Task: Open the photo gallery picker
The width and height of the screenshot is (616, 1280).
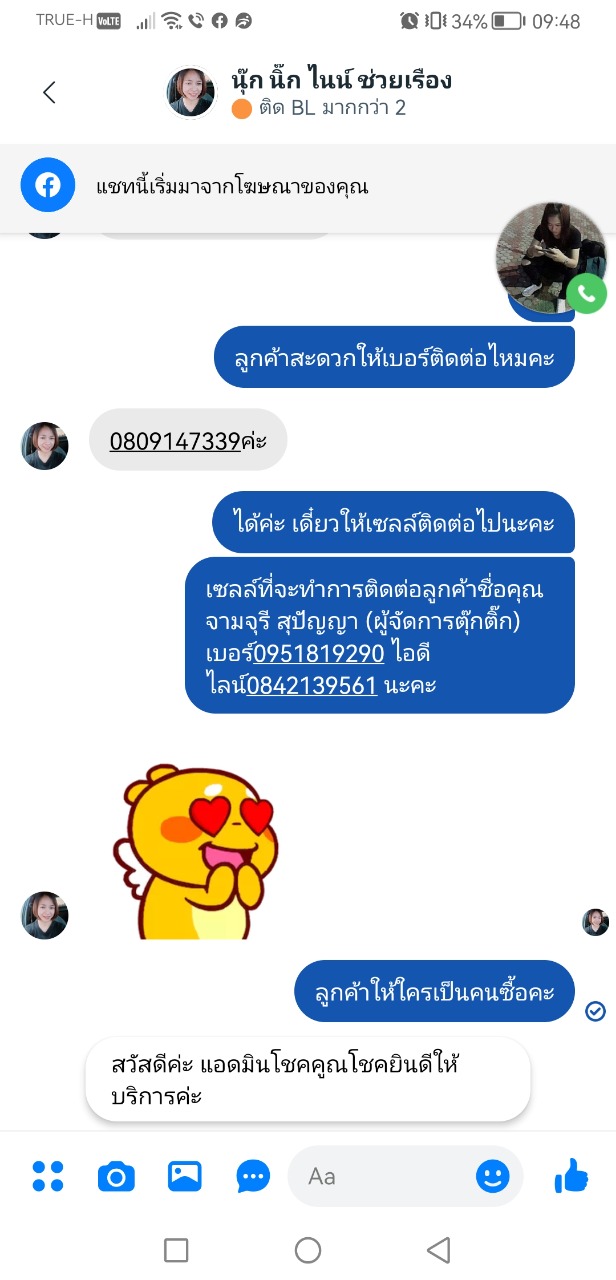Action: tap(185, 1177)
